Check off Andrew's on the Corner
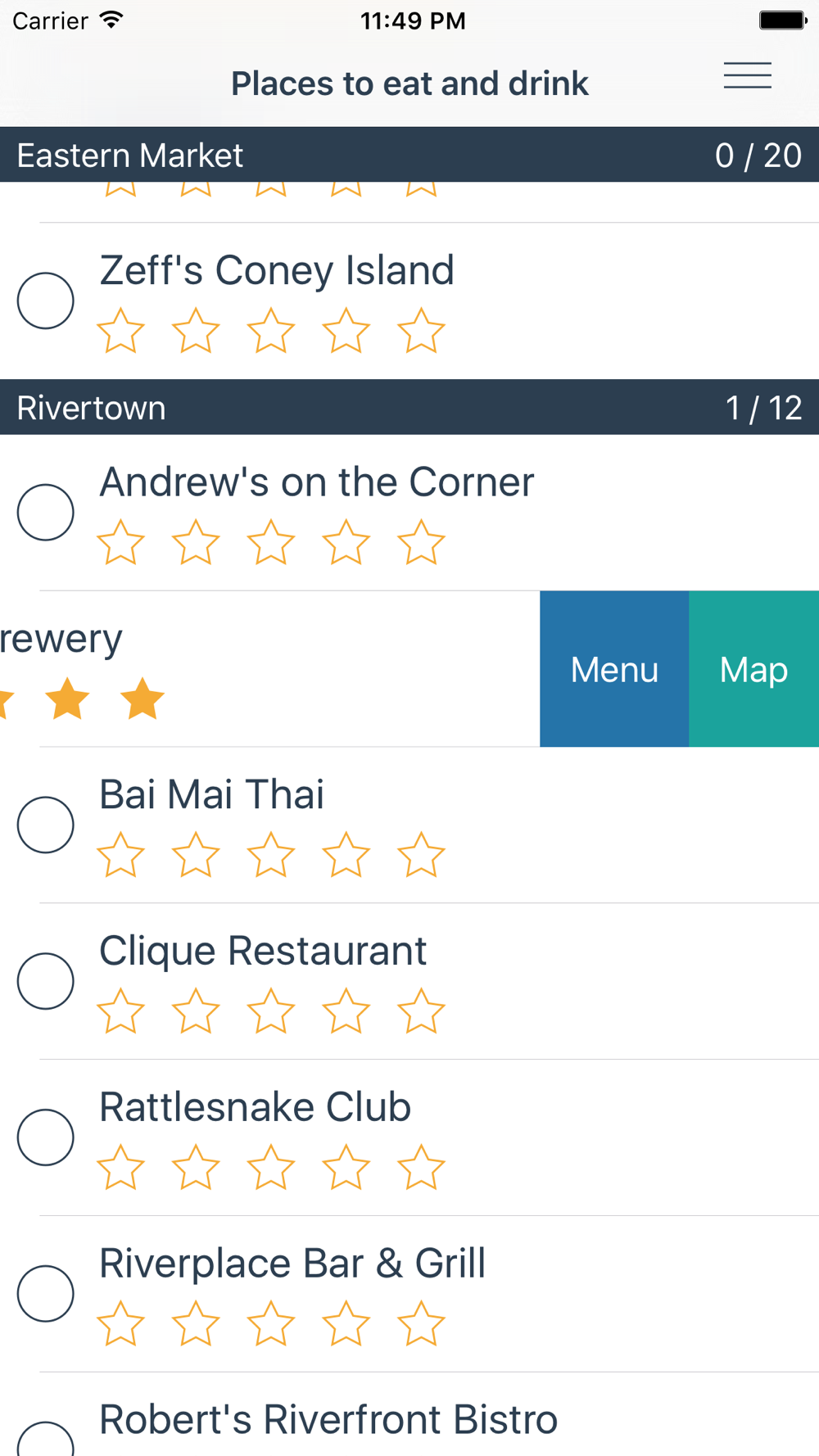819x1456 pixels. 46,513
